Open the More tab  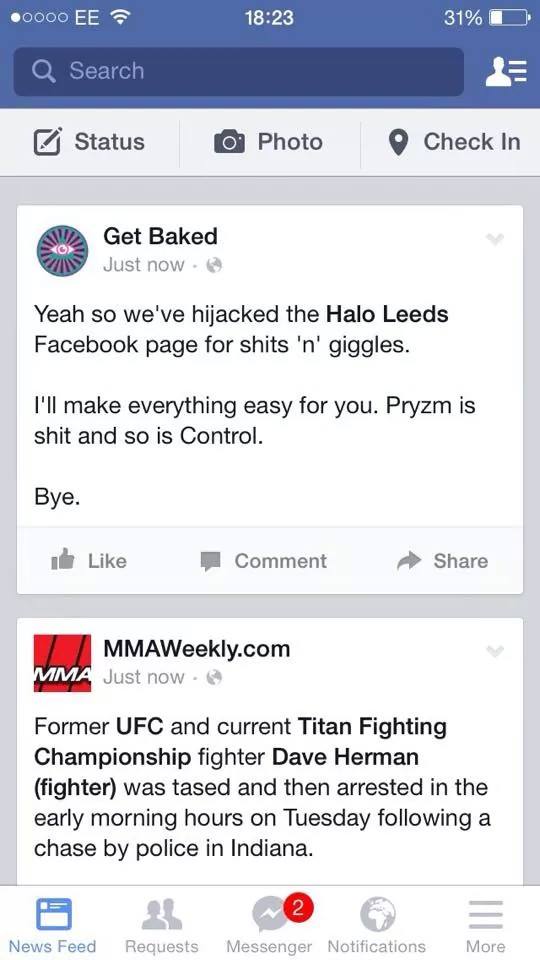point(486,926)
